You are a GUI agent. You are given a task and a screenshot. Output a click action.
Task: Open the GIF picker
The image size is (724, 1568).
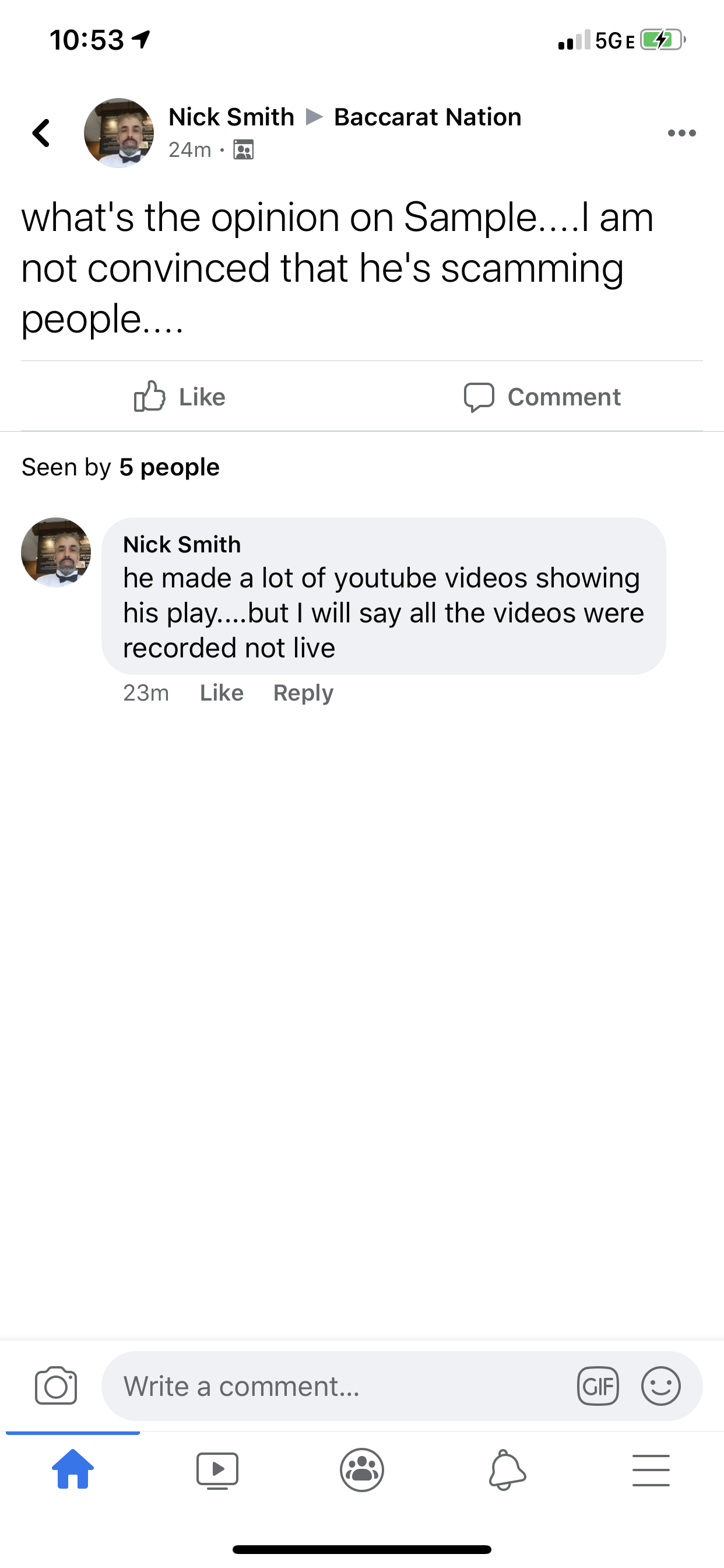(x=598, y=1386)
